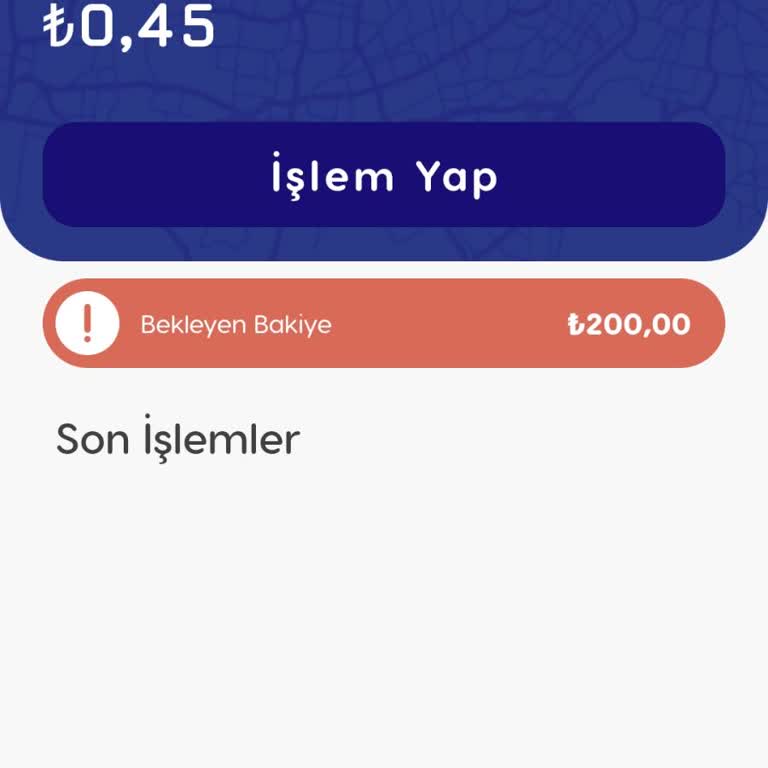768x768 pixels.
Task: Open the Bekleyen Bakiye ₺200,00 banner
Action: [x=384, y=324]
